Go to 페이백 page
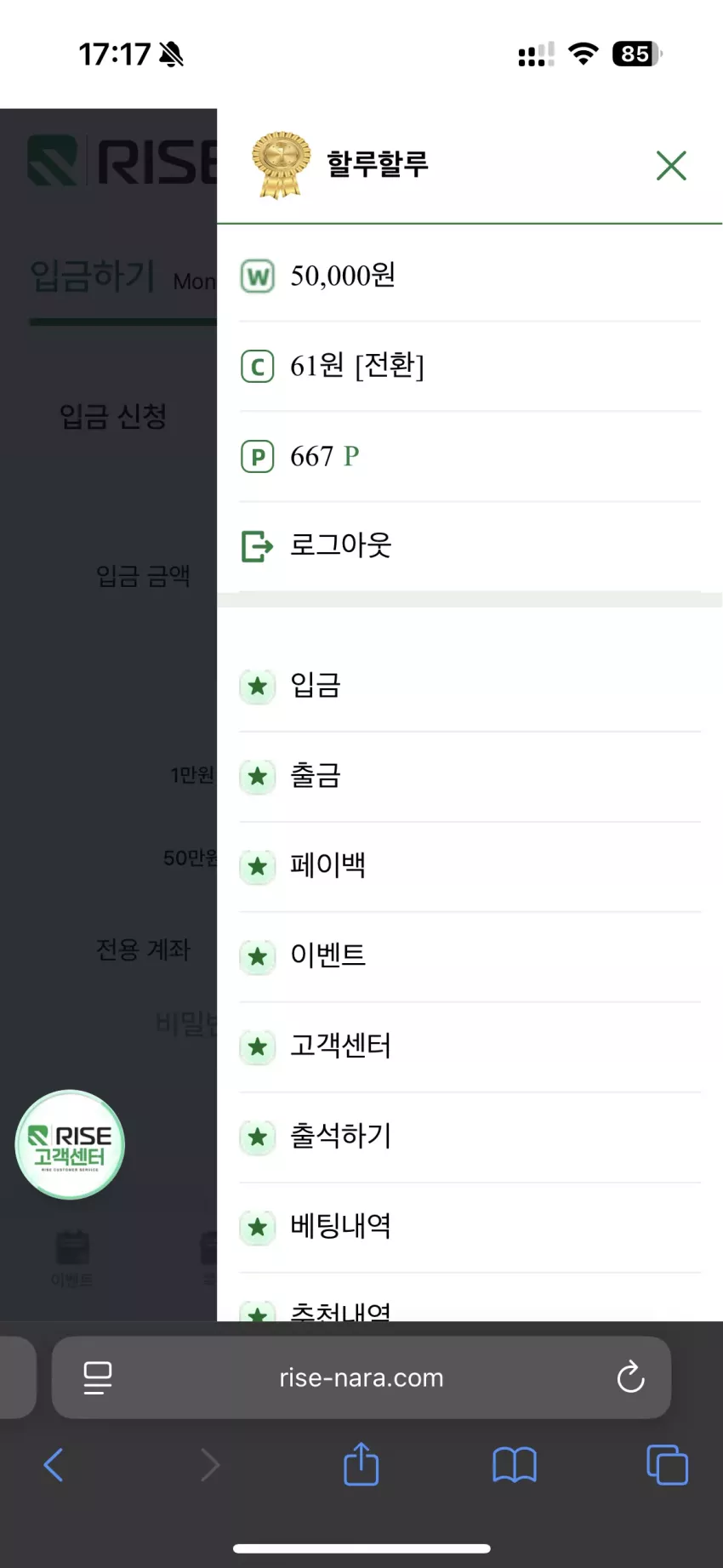This screenshot has height=1568, width=723. [470, 866]
